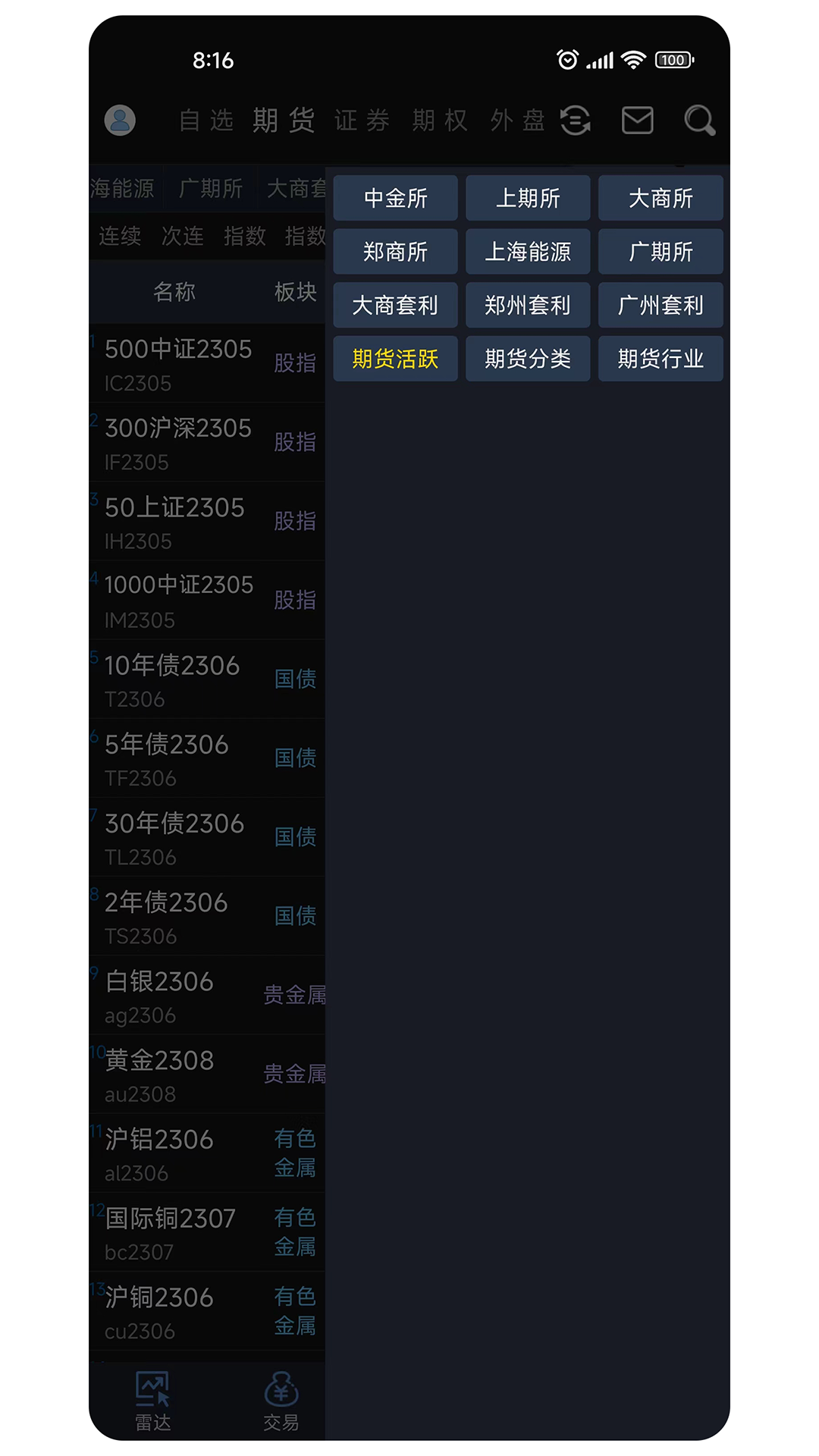Screen dimensions: 819x1456
Task: Choose the 郑州套利 chip
Action: (528, 305)
